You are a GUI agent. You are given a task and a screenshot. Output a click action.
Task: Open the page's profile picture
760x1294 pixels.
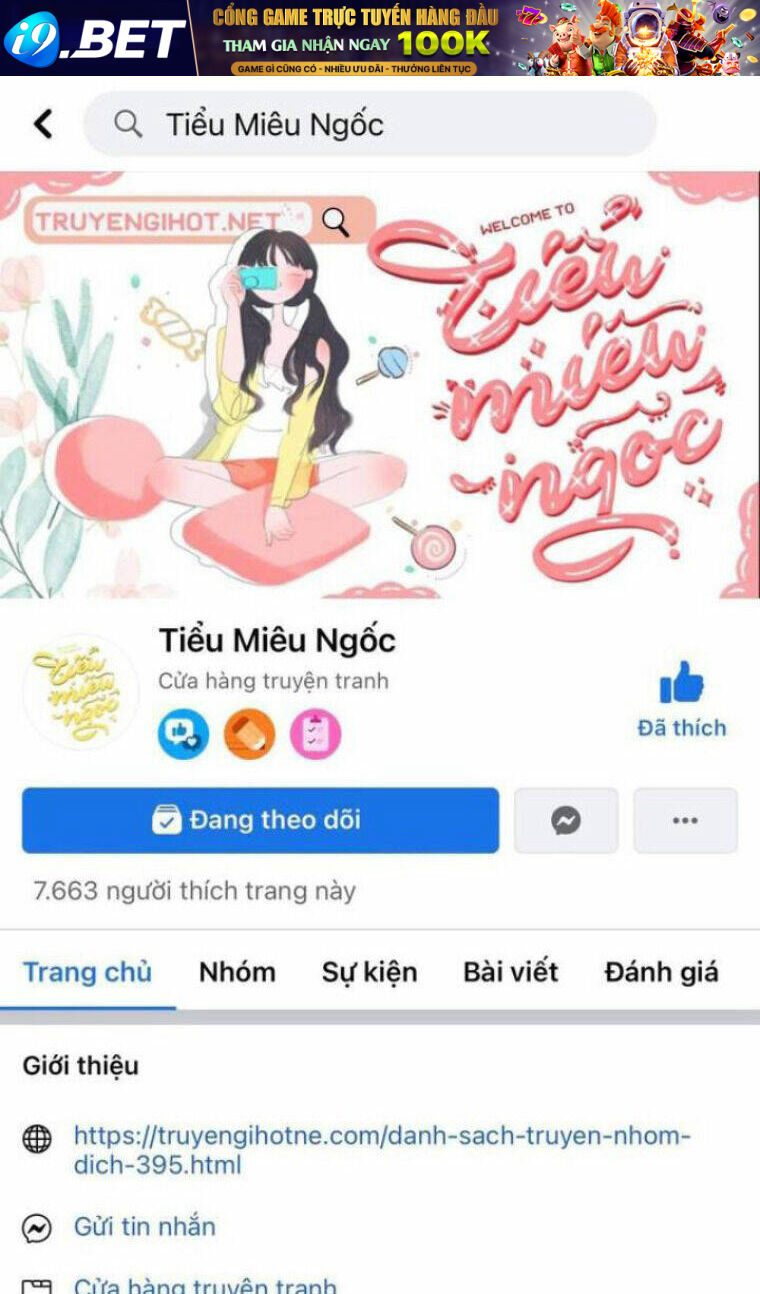coord(80,692)
